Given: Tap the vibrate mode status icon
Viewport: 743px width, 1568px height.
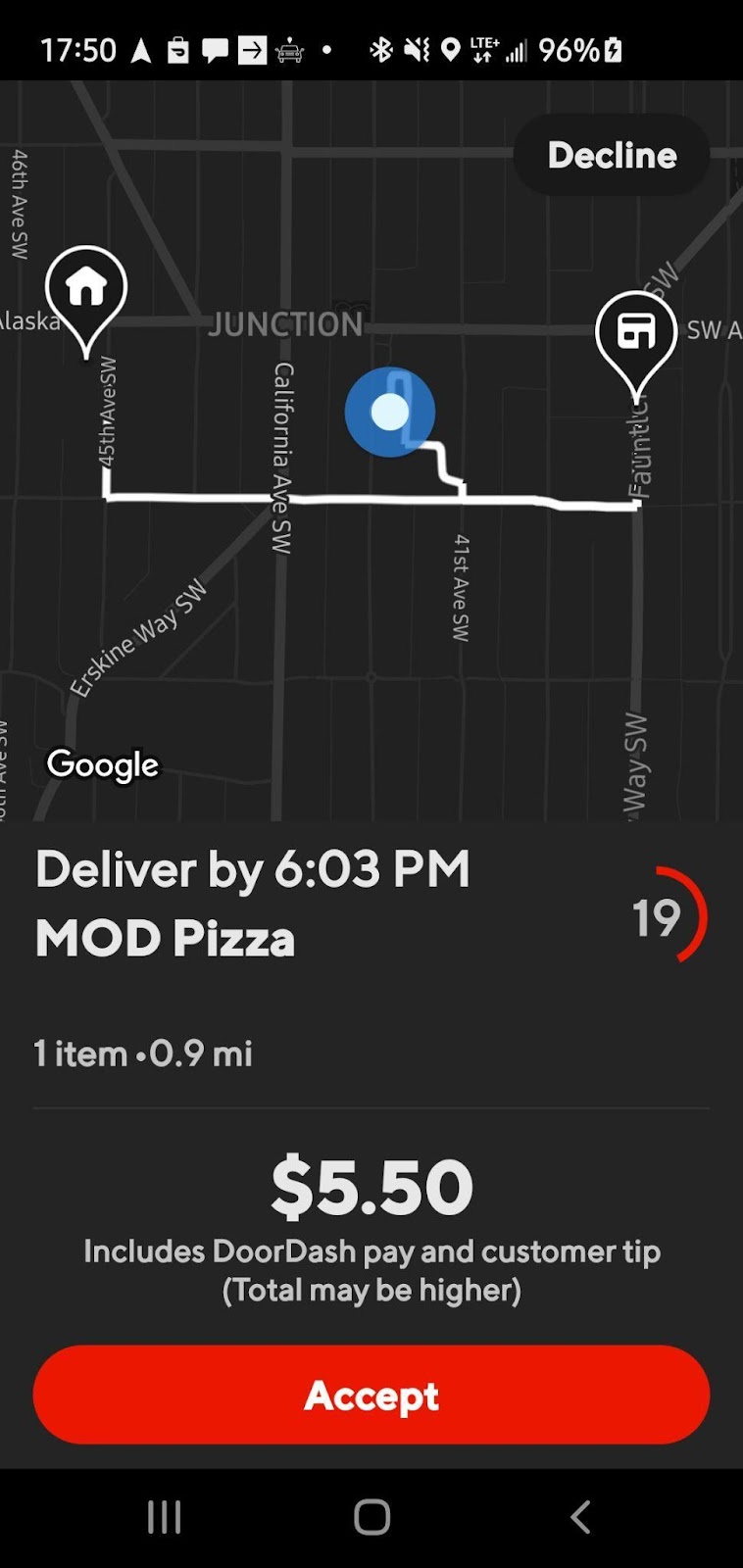Looking at the screenshot, I should tap(416, 47).
